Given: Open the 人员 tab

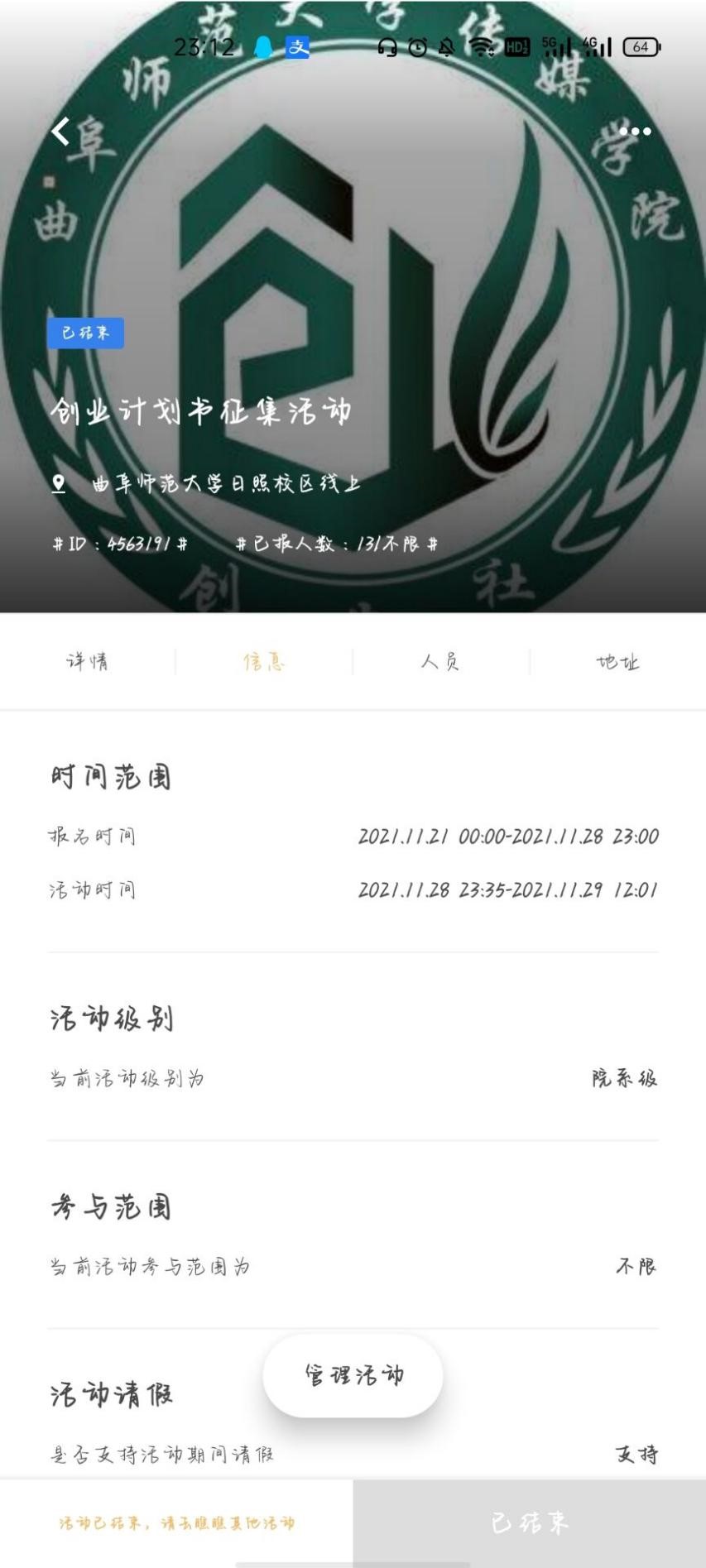Looking at the screenshot, I should (440, 661).
